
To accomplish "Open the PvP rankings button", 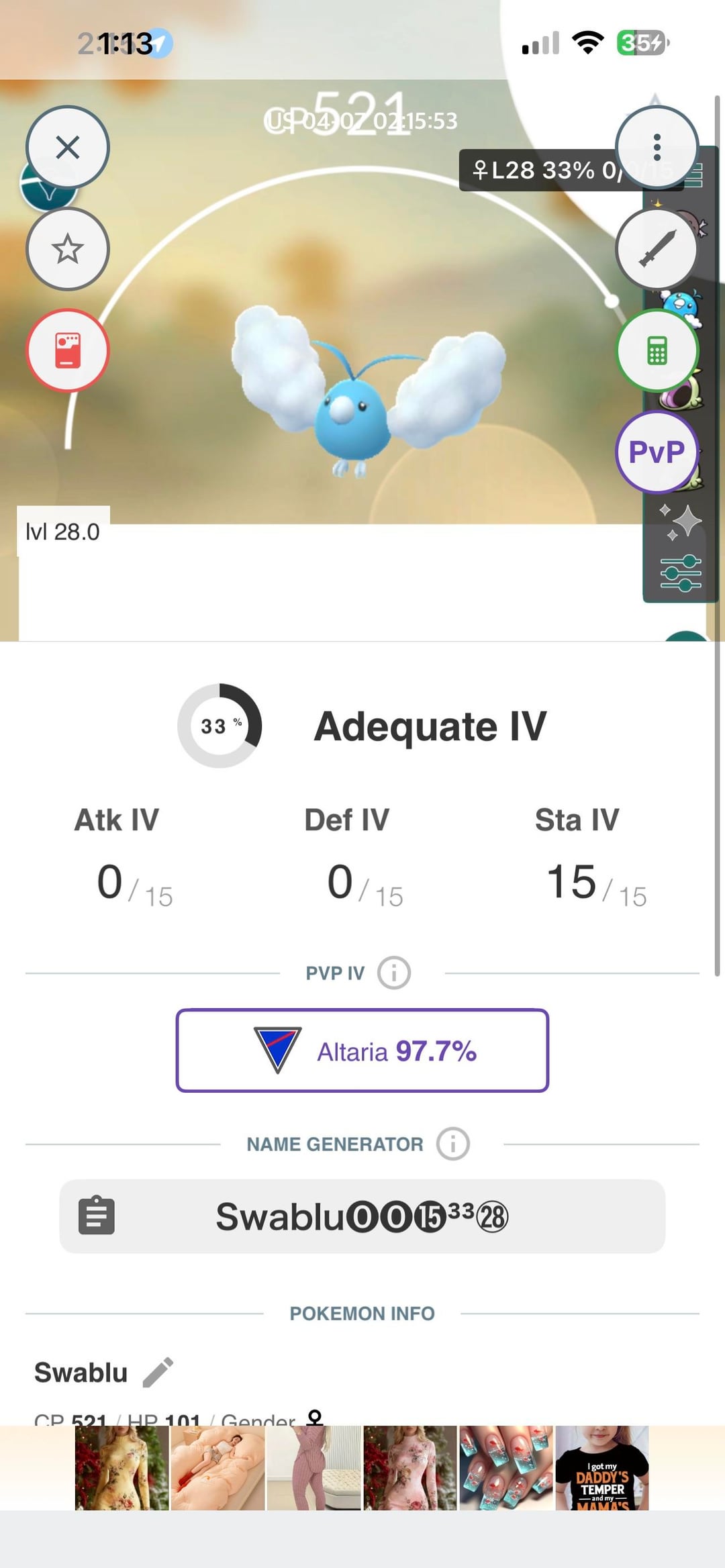I will point(657,452).
